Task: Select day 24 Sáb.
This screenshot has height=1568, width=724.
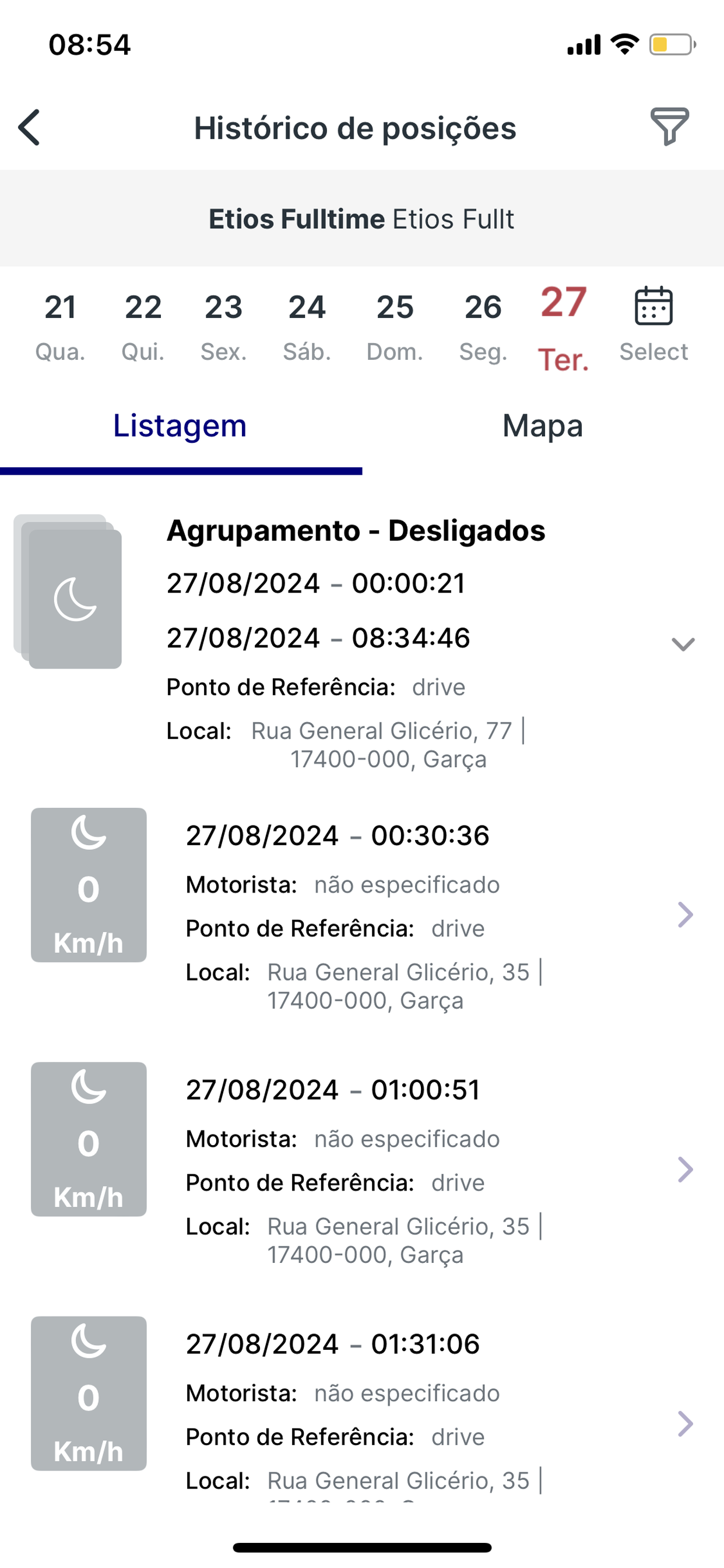Action: coord(307,327)
